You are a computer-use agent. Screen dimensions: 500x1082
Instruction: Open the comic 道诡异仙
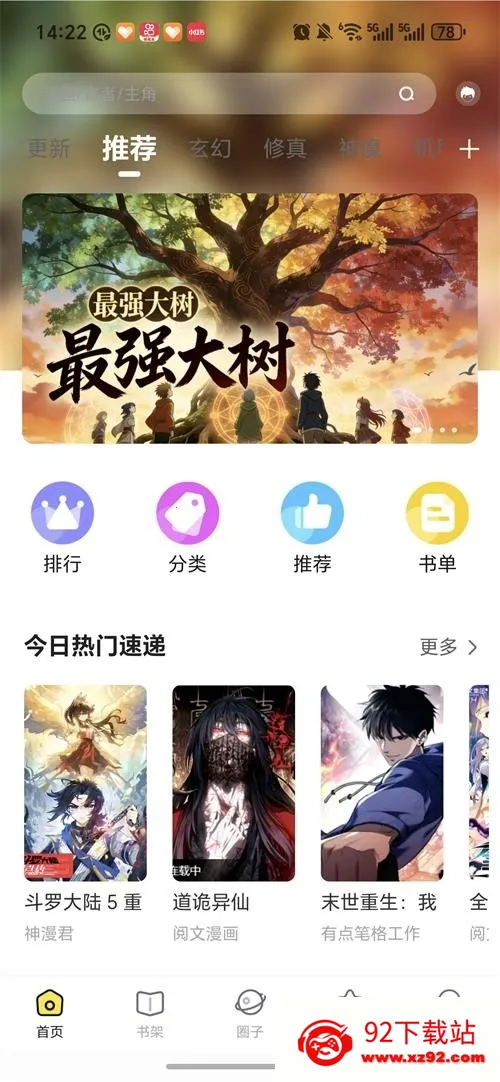tap(234, 814)
